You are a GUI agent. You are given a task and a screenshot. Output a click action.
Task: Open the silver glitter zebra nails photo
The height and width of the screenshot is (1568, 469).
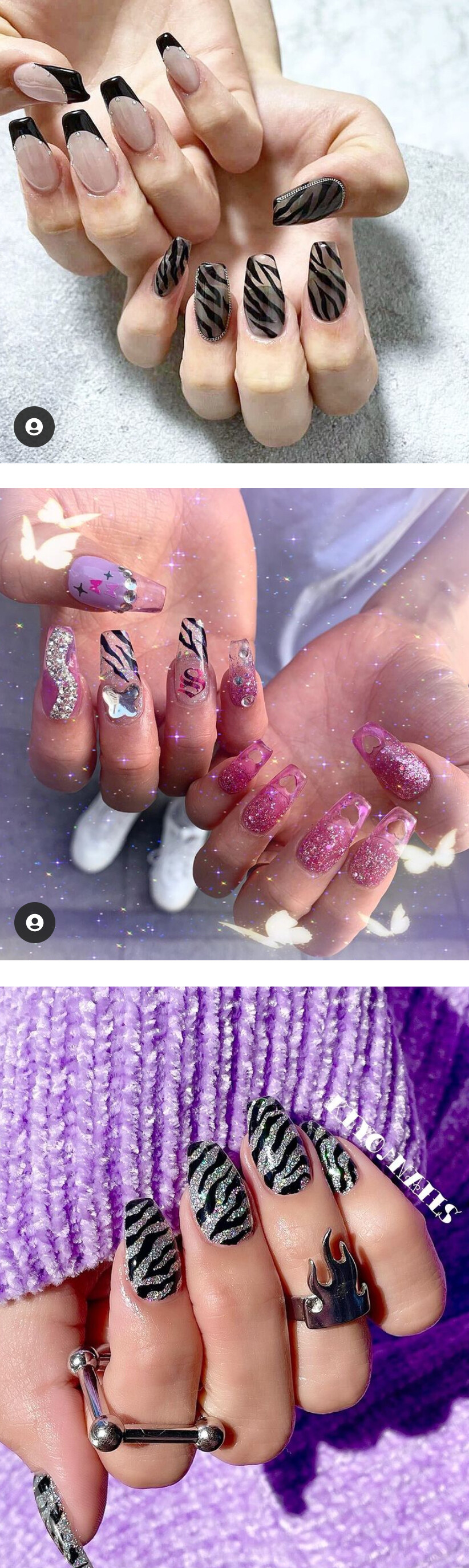(234, 1277)
